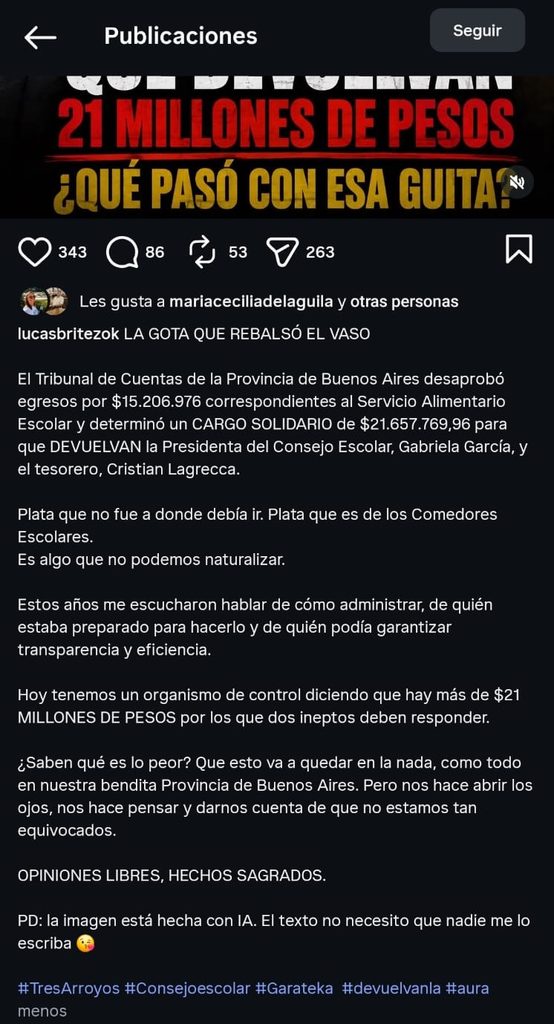Open the comments bubble icon

122,252
